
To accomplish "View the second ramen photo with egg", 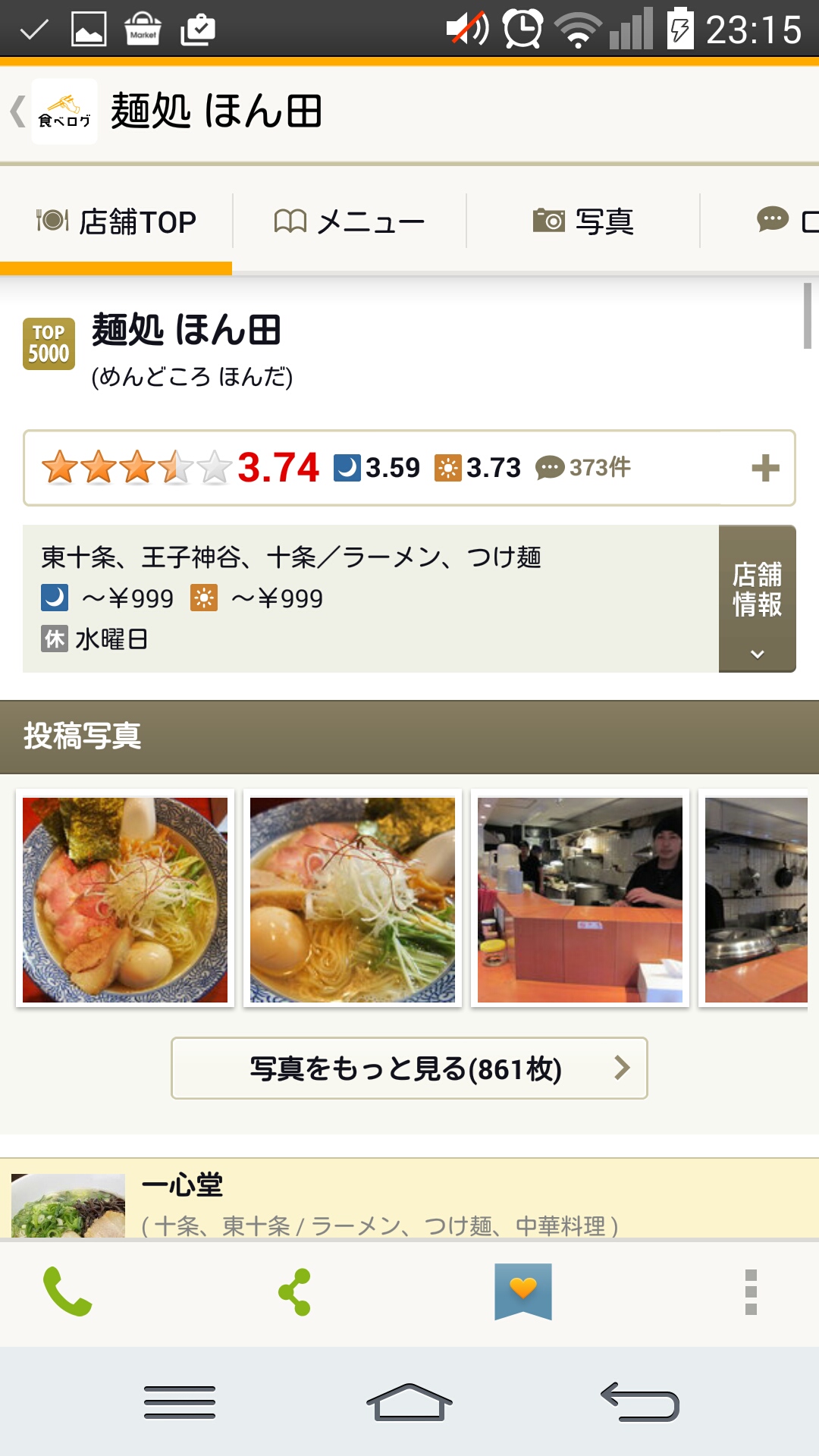I will [353, 899].
